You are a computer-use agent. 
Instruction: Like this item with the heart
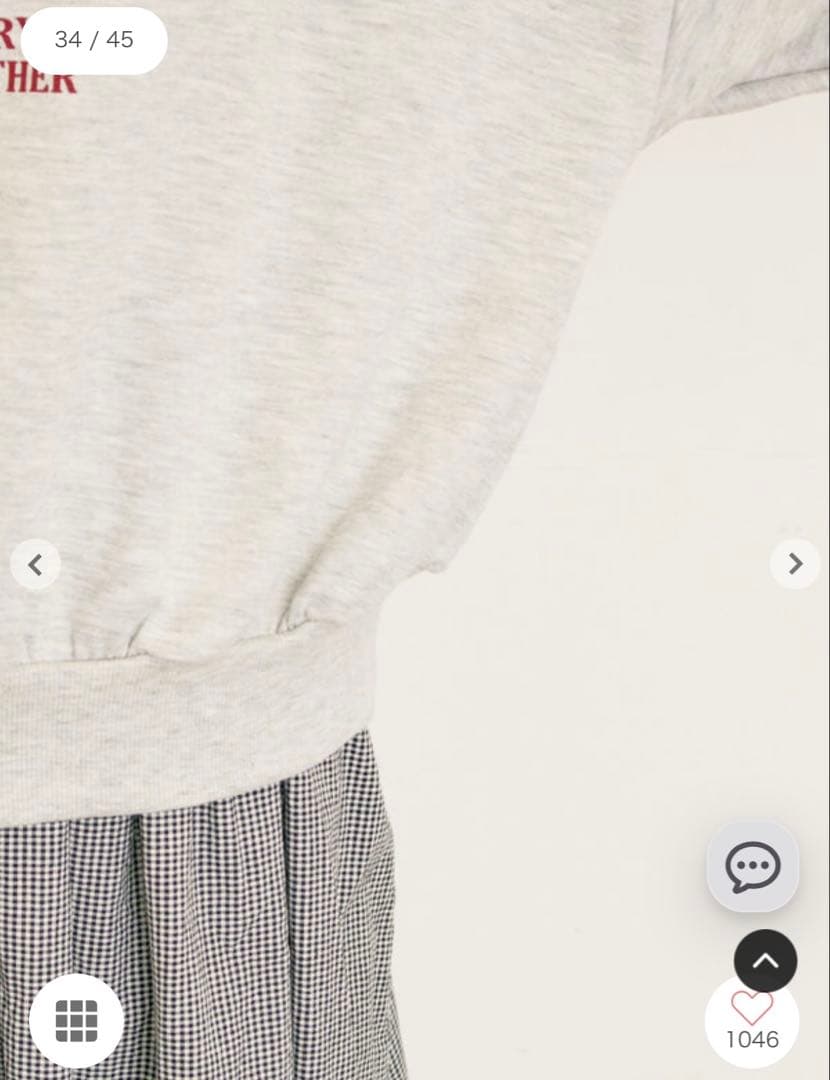point(752,1008)
